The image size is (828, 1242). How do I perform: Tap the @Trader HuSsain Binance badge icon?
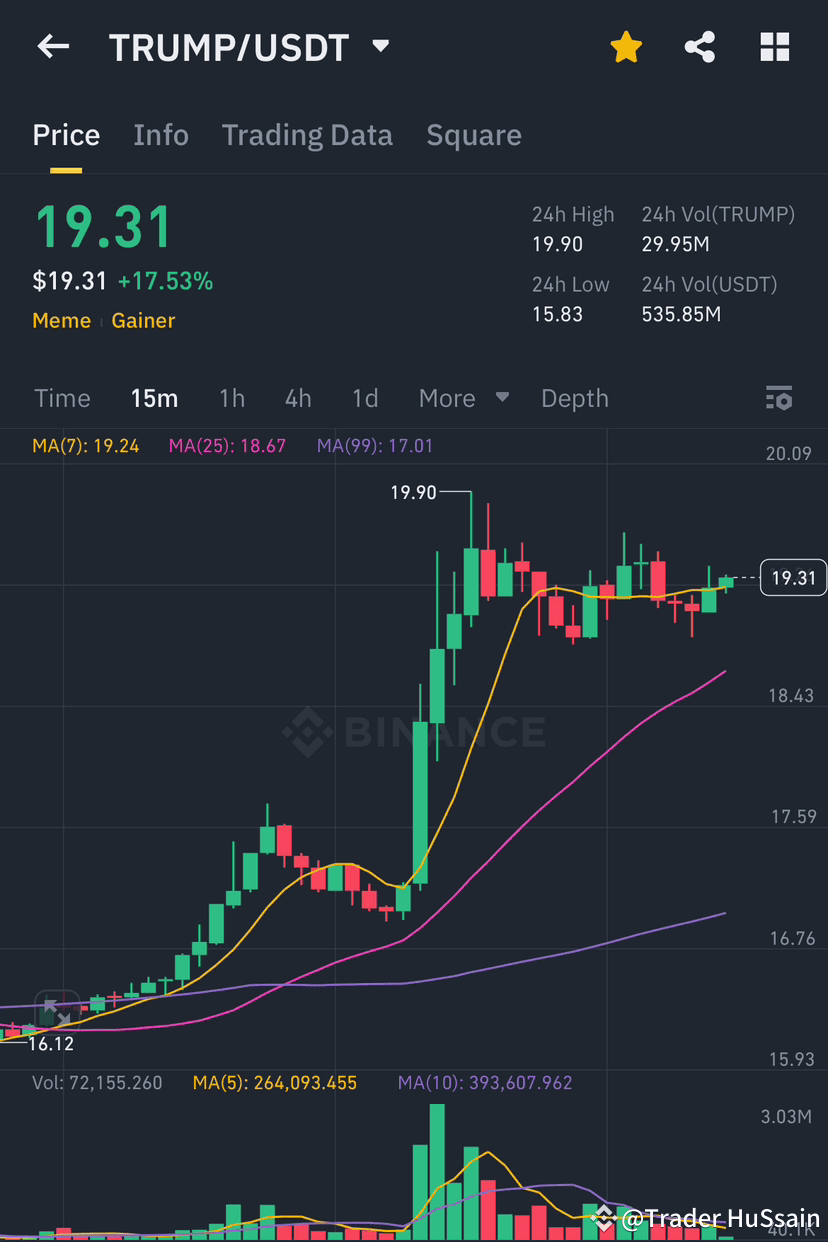pyautogui.click(x=604, y=1219)
